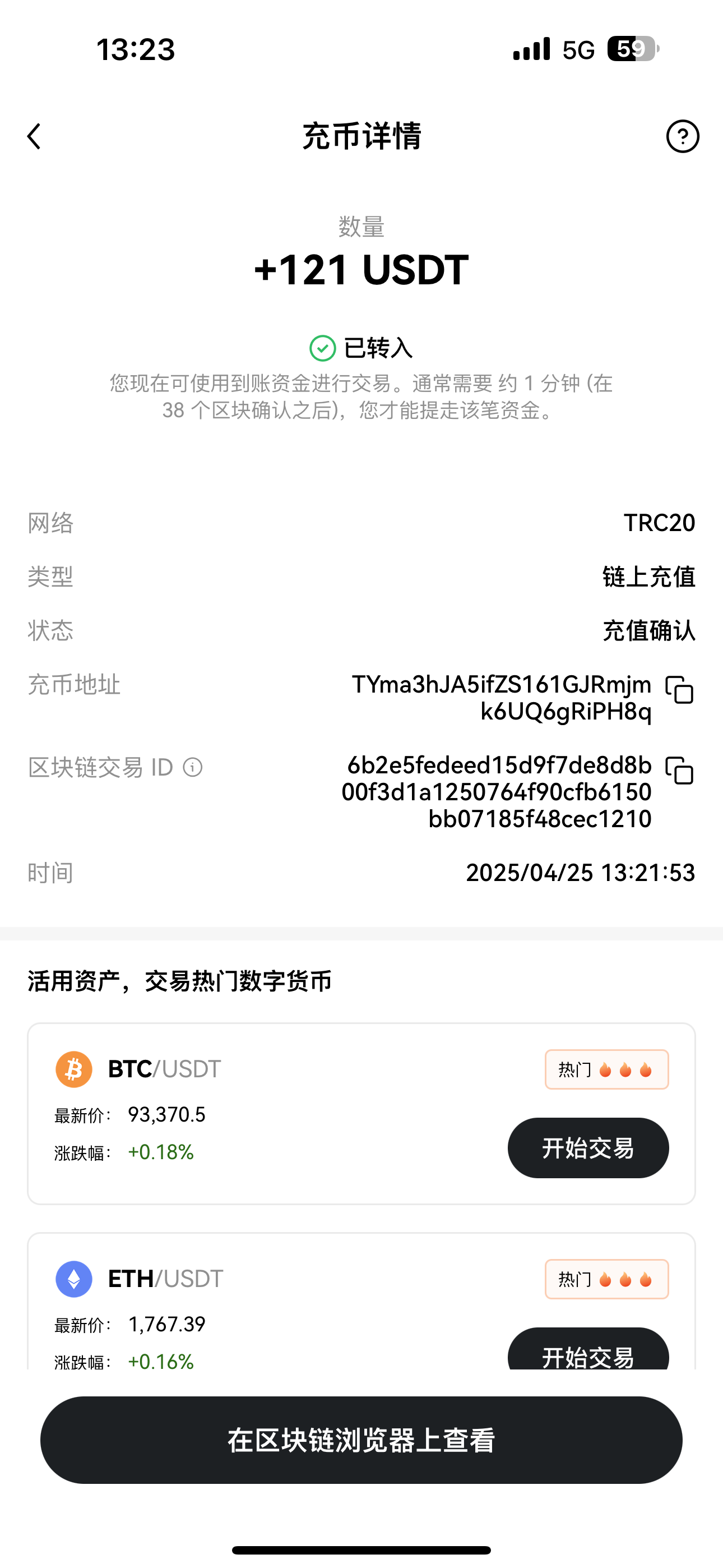Go back using the top-left arrow
The width and height of the screenshot is (723, 1568).
click(x=34, y=136)
